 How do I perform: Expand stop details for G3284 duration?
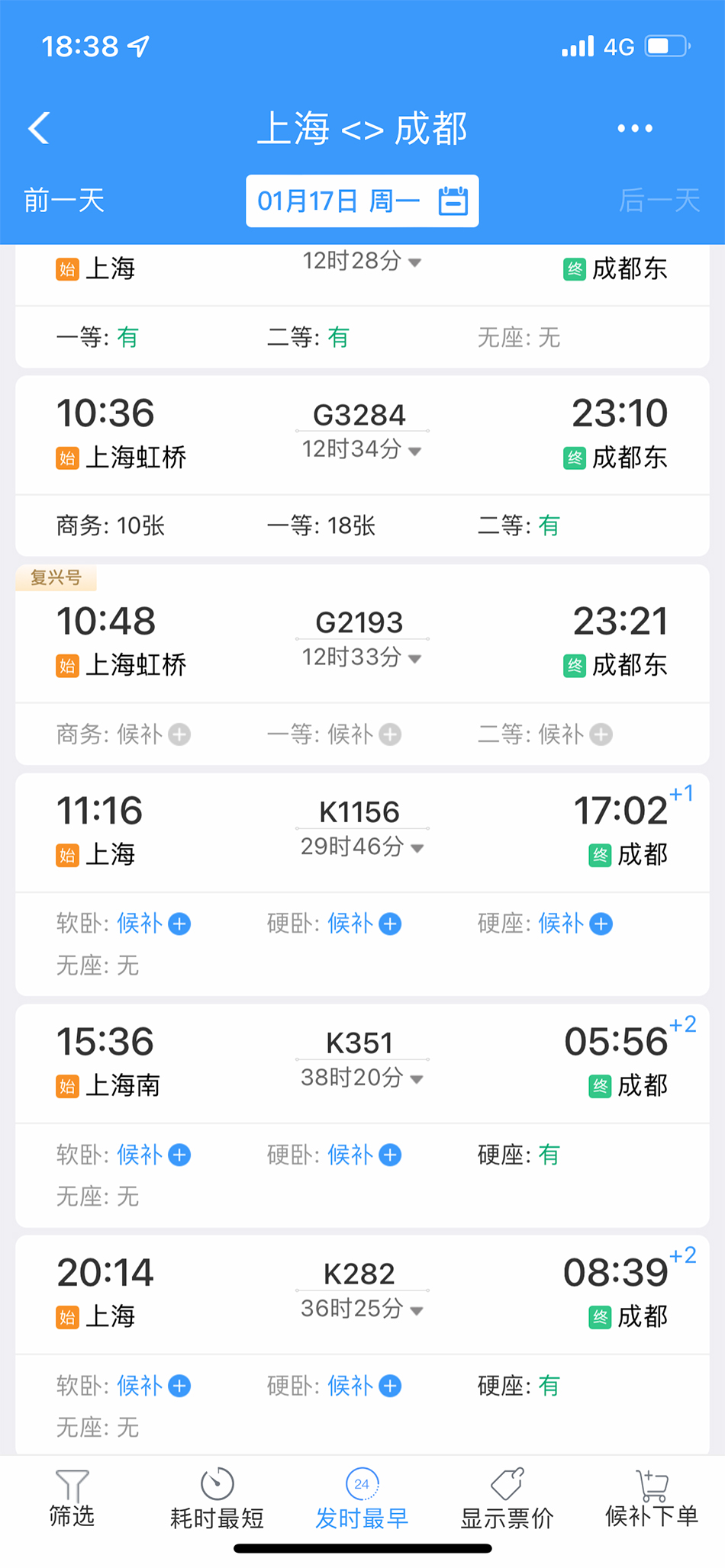click(362, 450)
